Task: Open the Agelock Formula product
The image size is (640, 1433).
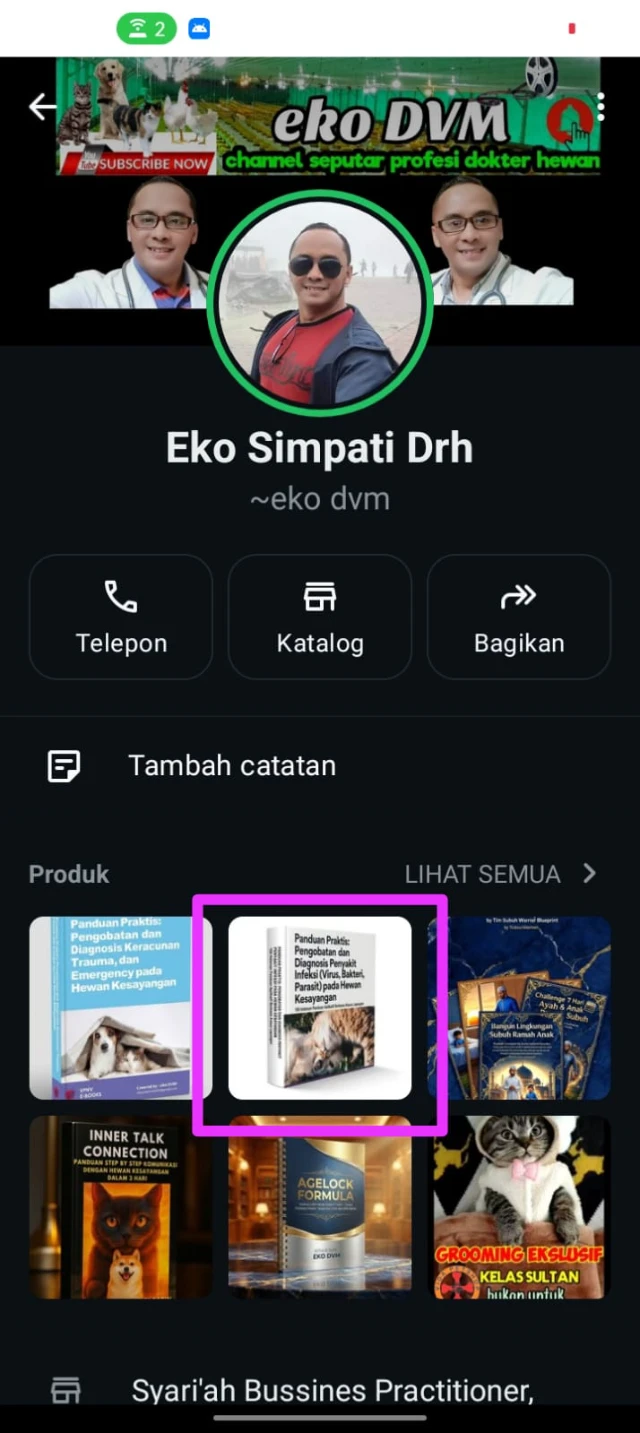Action: click(x=320, y=1207)
